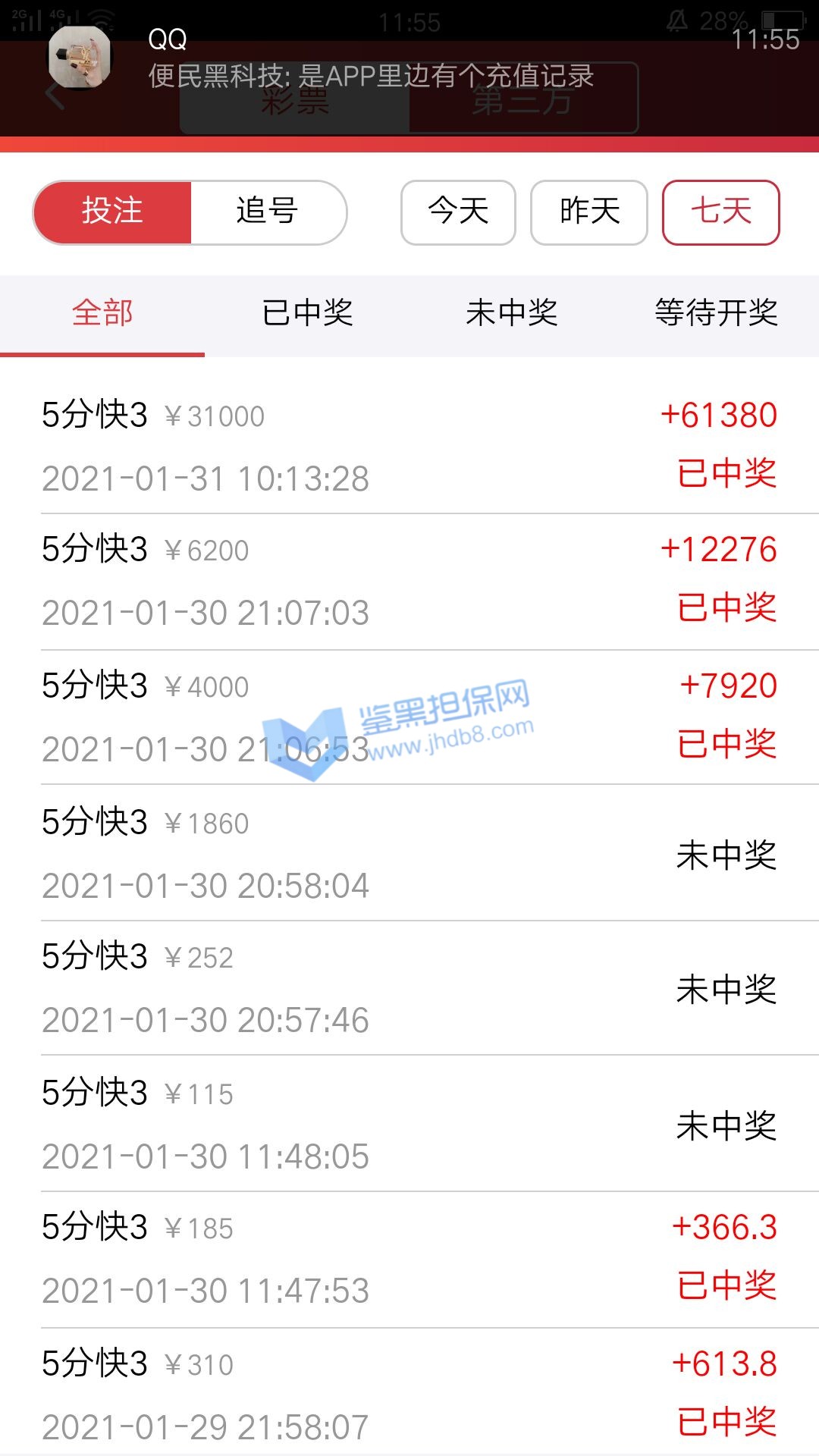This screenshot has height=1456, width=819.
Task: Switch to the 未中奖 tab
Action: click(512, 314)
